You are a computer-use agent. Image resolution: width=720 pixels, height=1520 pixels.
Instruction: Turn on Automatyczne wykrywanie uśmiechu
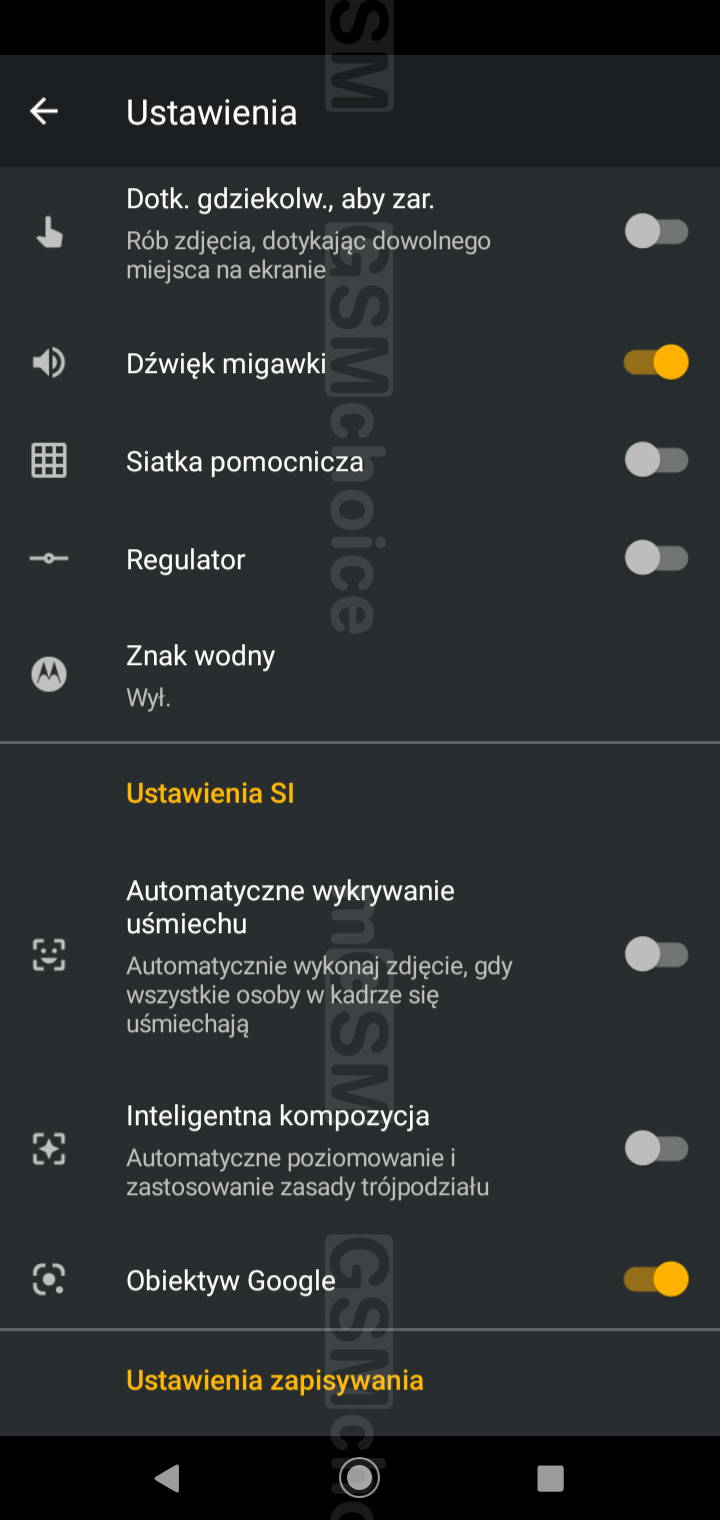tap(656, 955)
